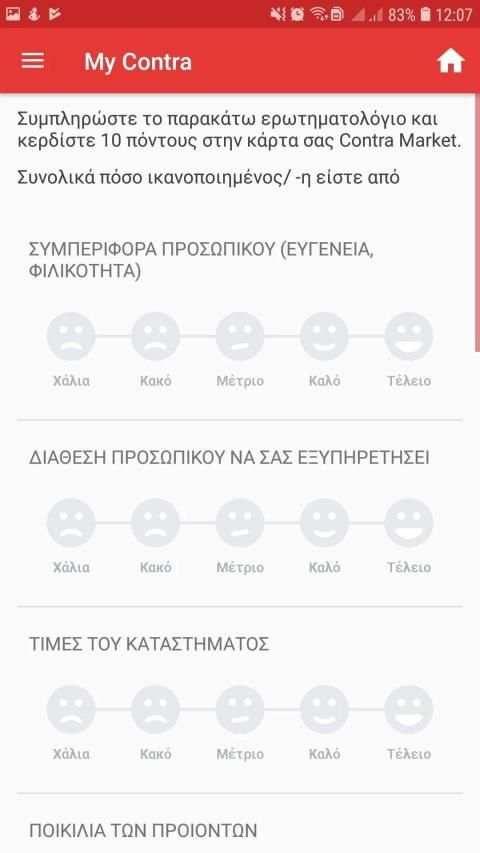Select Τέλειο for ΔΙΑΘΕΣΗ ΠΡΟΣΩΠΙΚΟΥ
Viewport: 480px width, 853px height.
point(409,523)
